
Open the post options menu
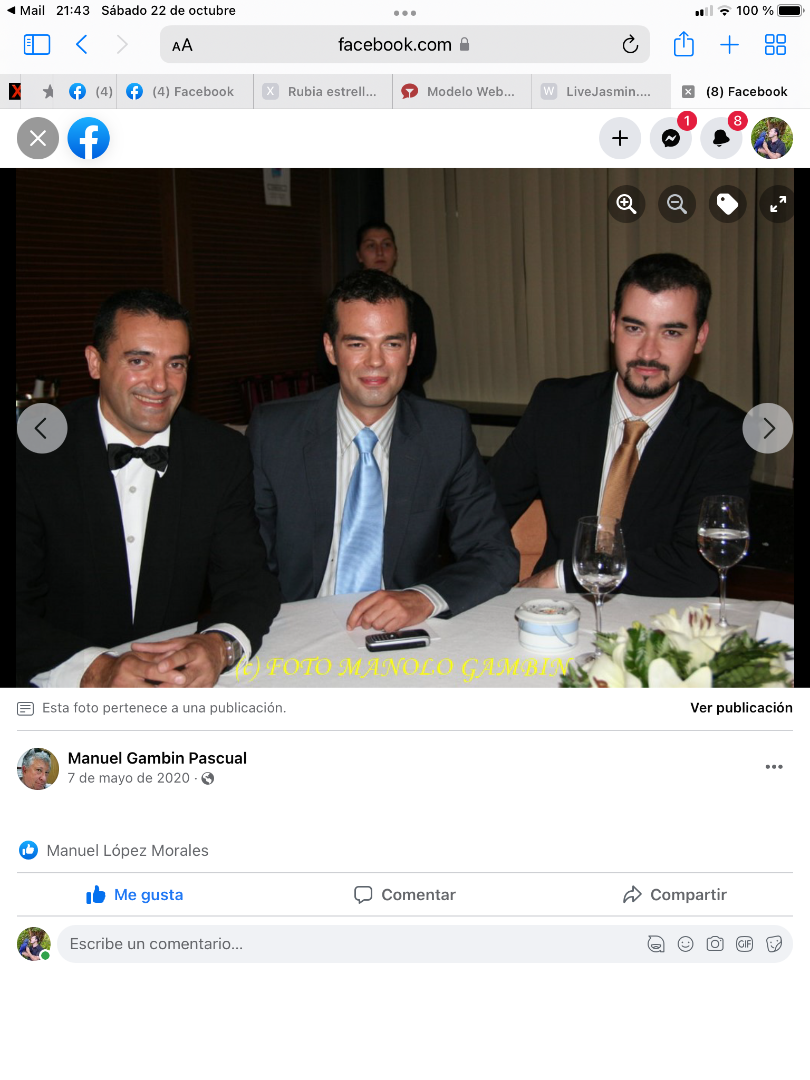[774, 767]
